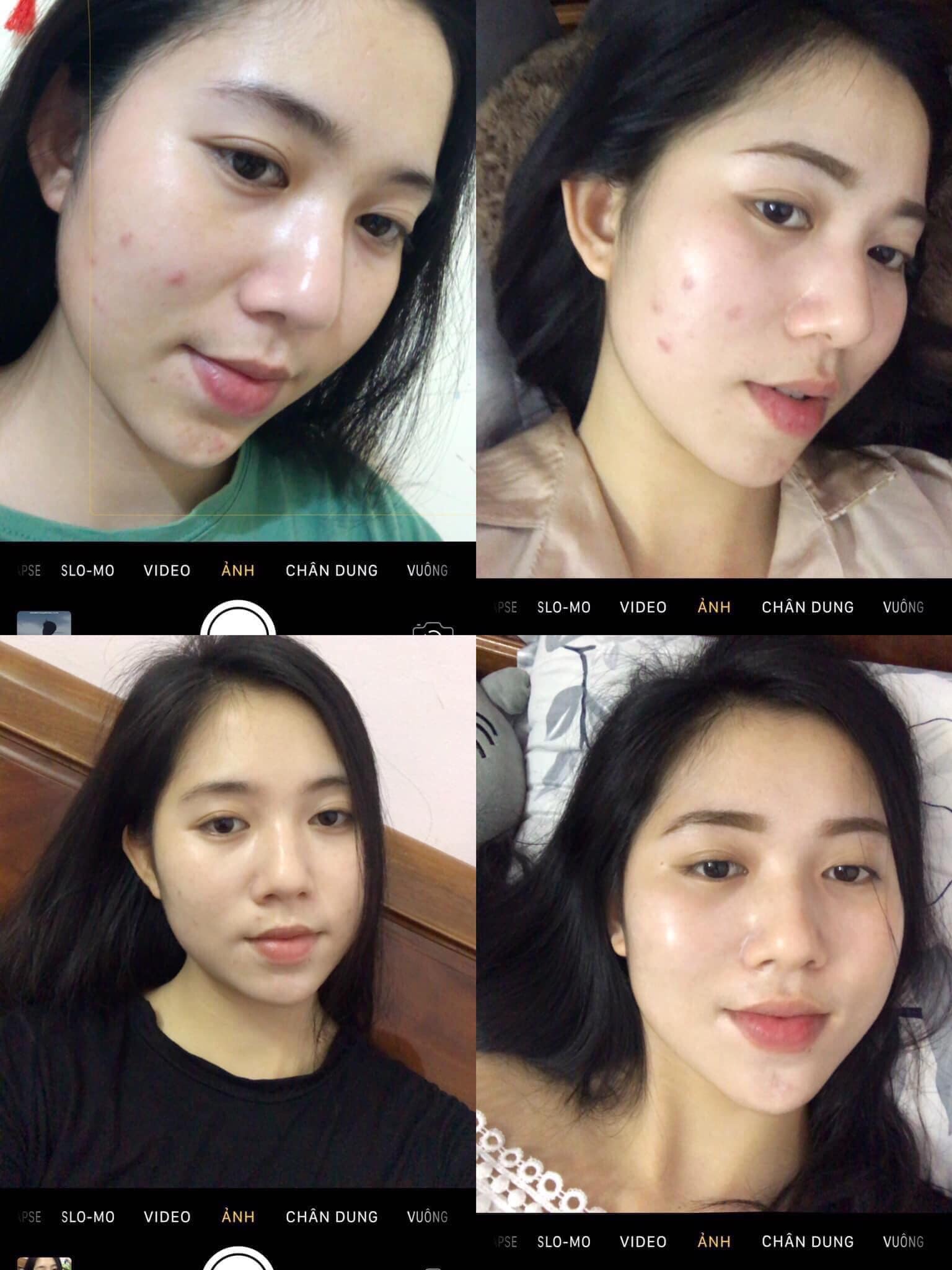
Task: Switch to SLO-MO mode in the top-left panel
Action: 89,571
